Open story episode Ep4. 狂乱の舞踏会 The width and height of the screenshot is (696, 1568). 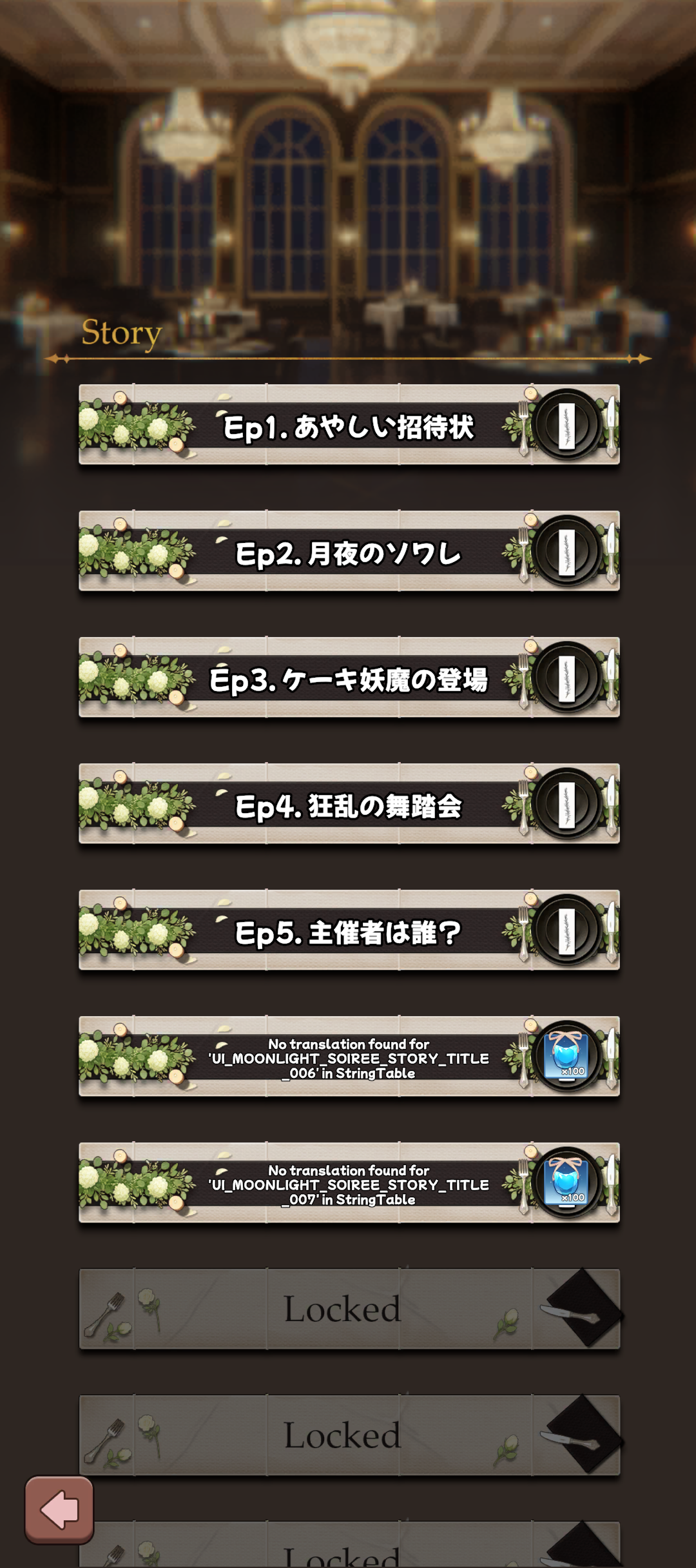349,805
